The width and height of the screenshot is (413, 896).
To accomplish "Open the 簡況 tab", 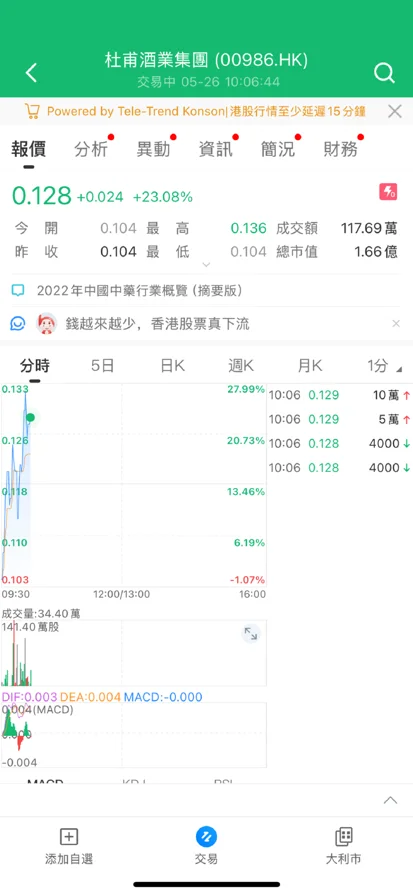I will [x=278, y=150].
